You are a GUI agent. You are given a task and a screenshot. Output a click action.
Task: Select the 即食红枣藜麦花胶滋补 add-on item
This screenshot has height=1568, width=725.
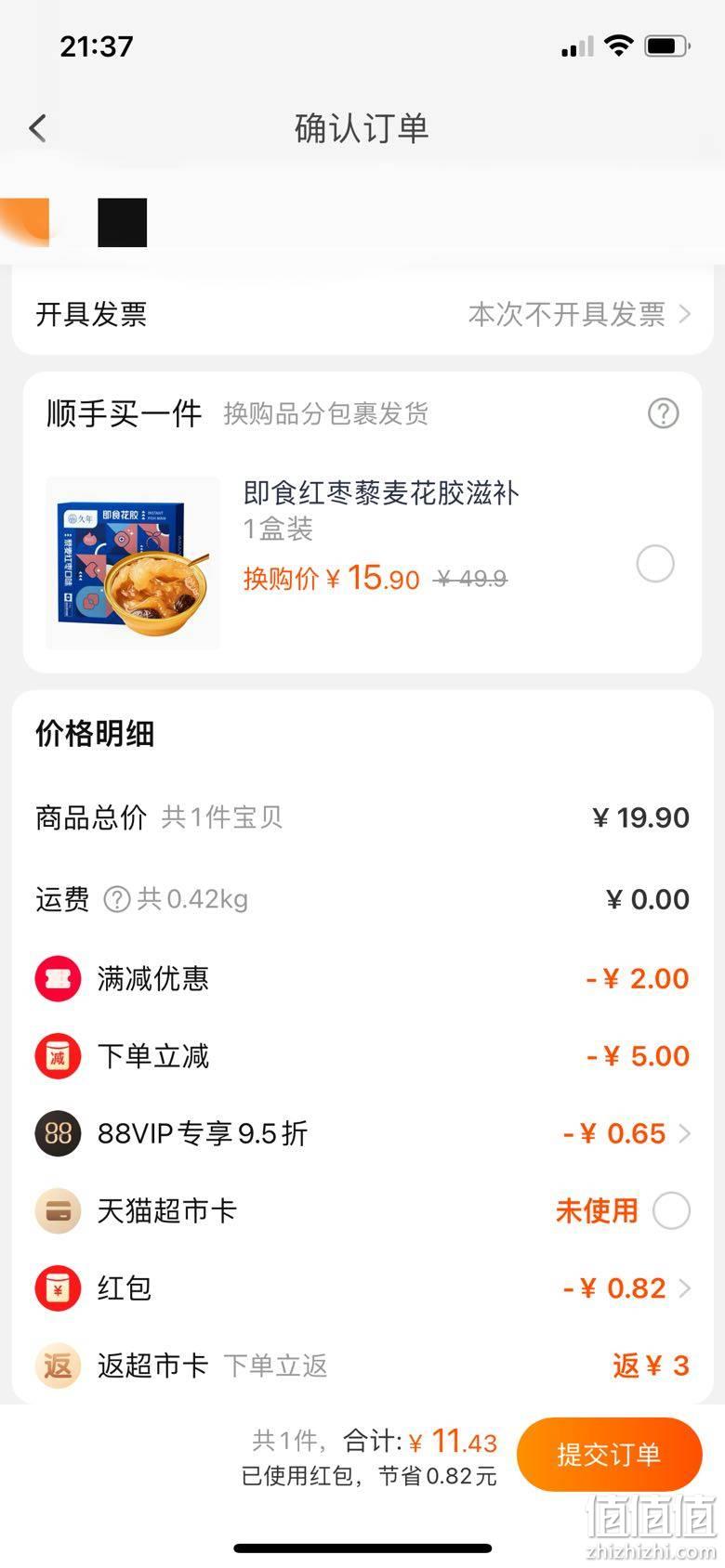(655, 564)
